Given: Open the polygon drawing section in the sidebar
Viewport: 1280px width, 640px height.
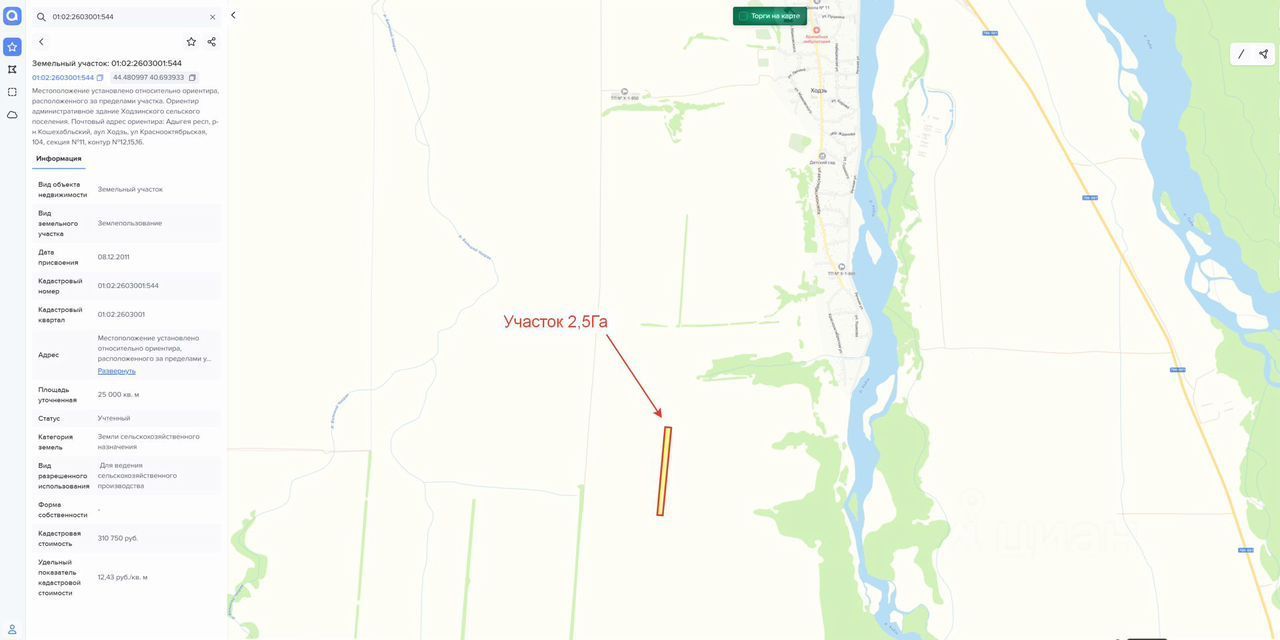Looking at the screenshot, I should (x=12, y=69).
